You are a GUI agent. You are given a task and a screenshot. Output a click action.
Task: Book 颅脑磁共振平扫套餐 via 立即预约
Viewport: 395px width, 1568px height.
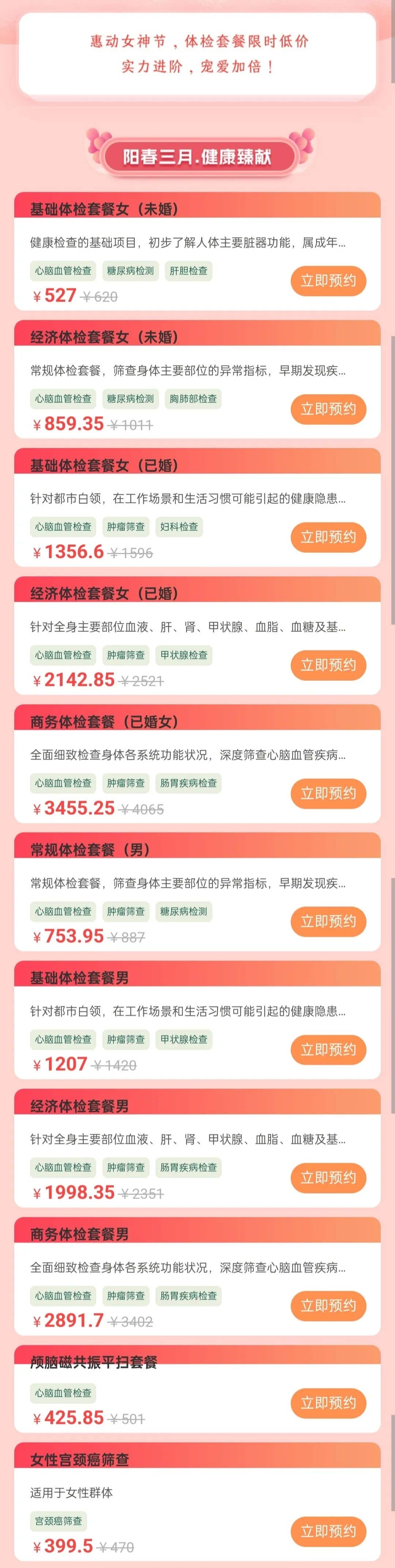pyautogui.click(x=328, y=1403)
